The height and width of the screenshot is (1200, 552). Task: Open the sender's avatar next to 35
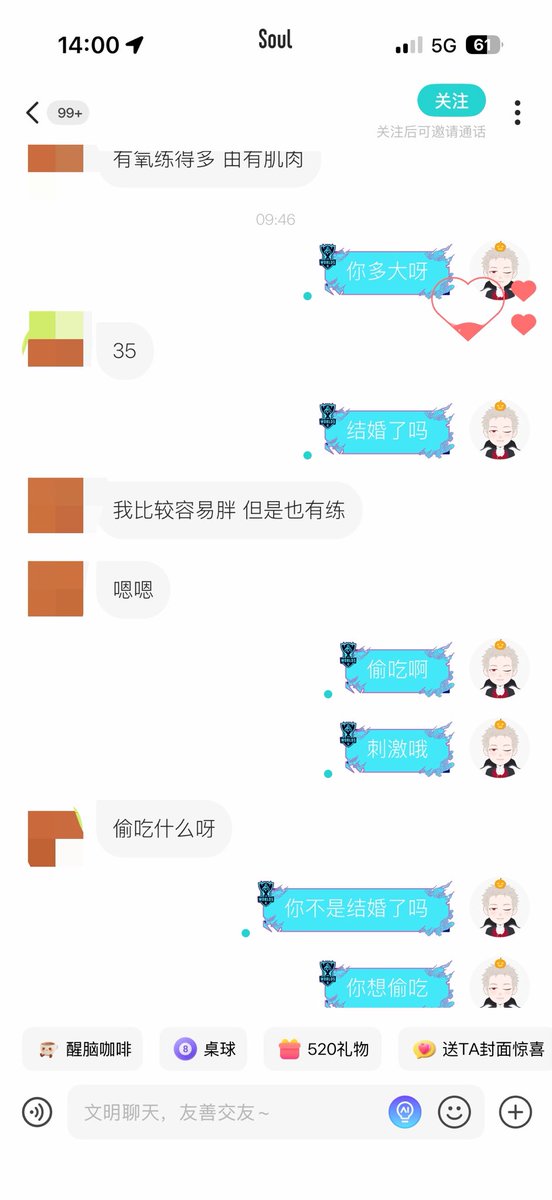[x=55, y=339]
